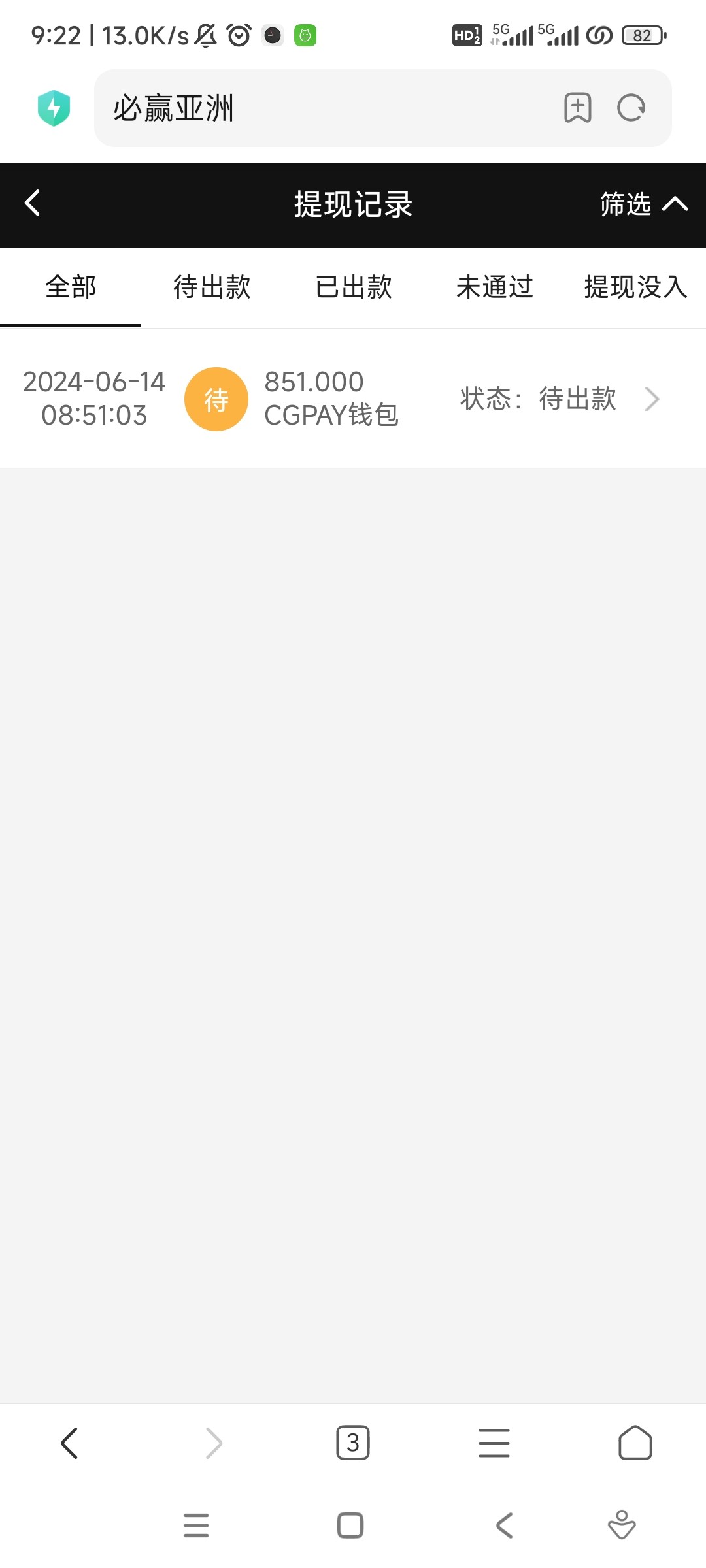Switch to the 已出款 tab
This screenshot has height=1568, width=706.
point(354,287)
